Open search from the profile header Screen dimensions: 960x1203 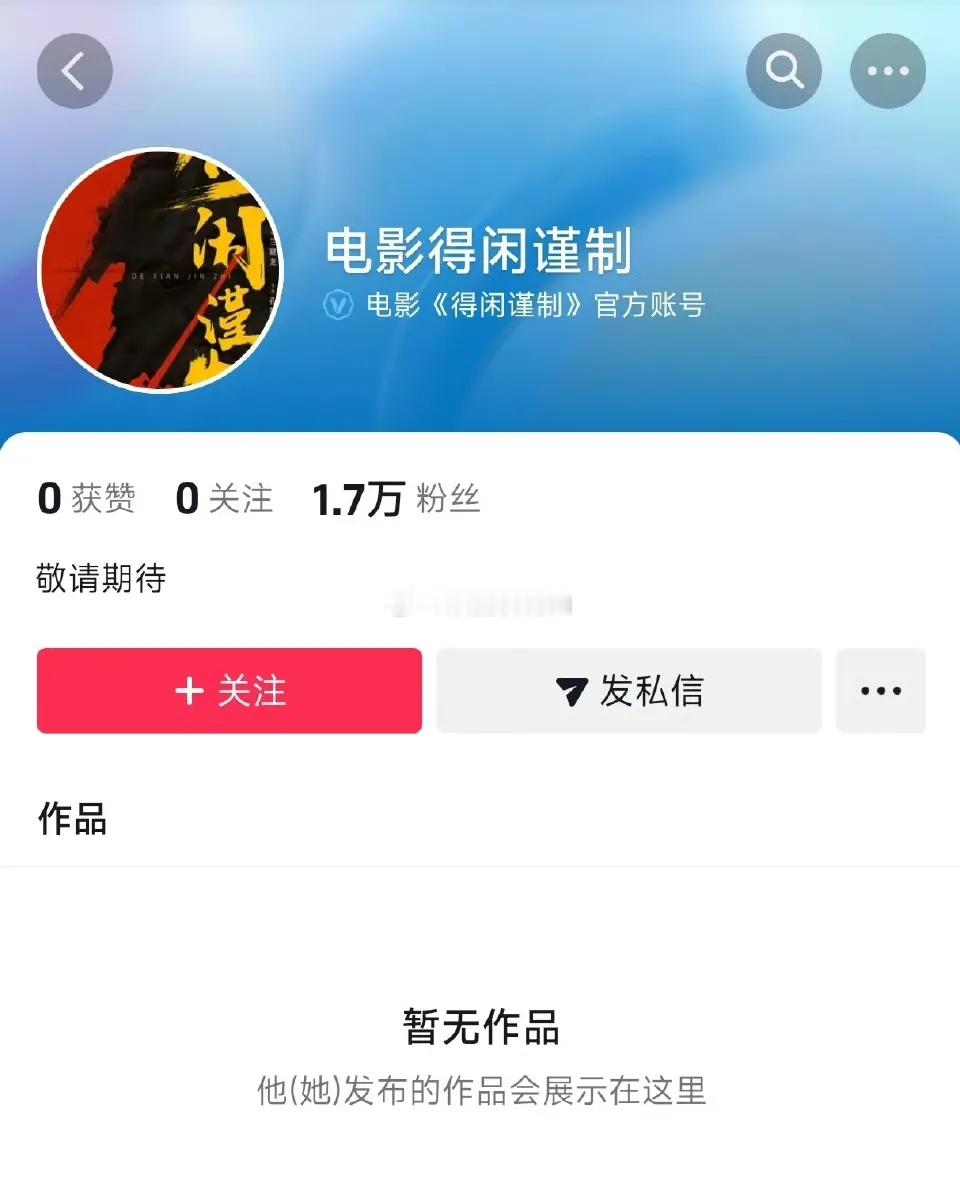tap(784, 70)
